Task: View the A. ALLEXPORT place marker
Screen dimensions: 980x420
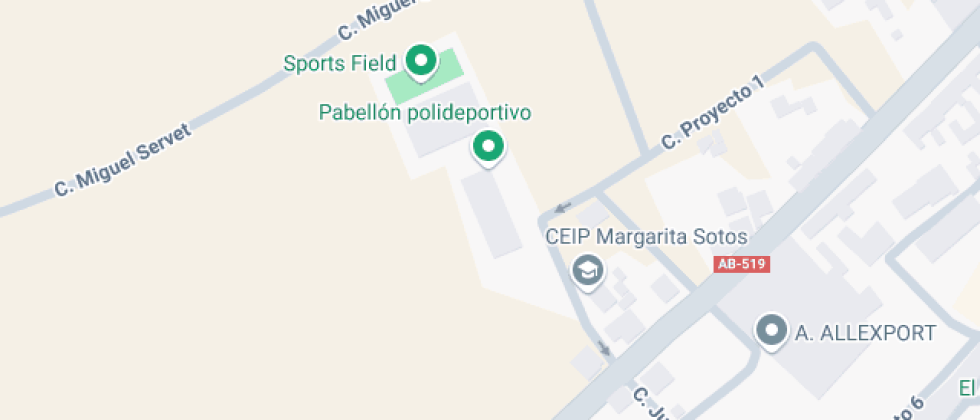Action: 771,331
